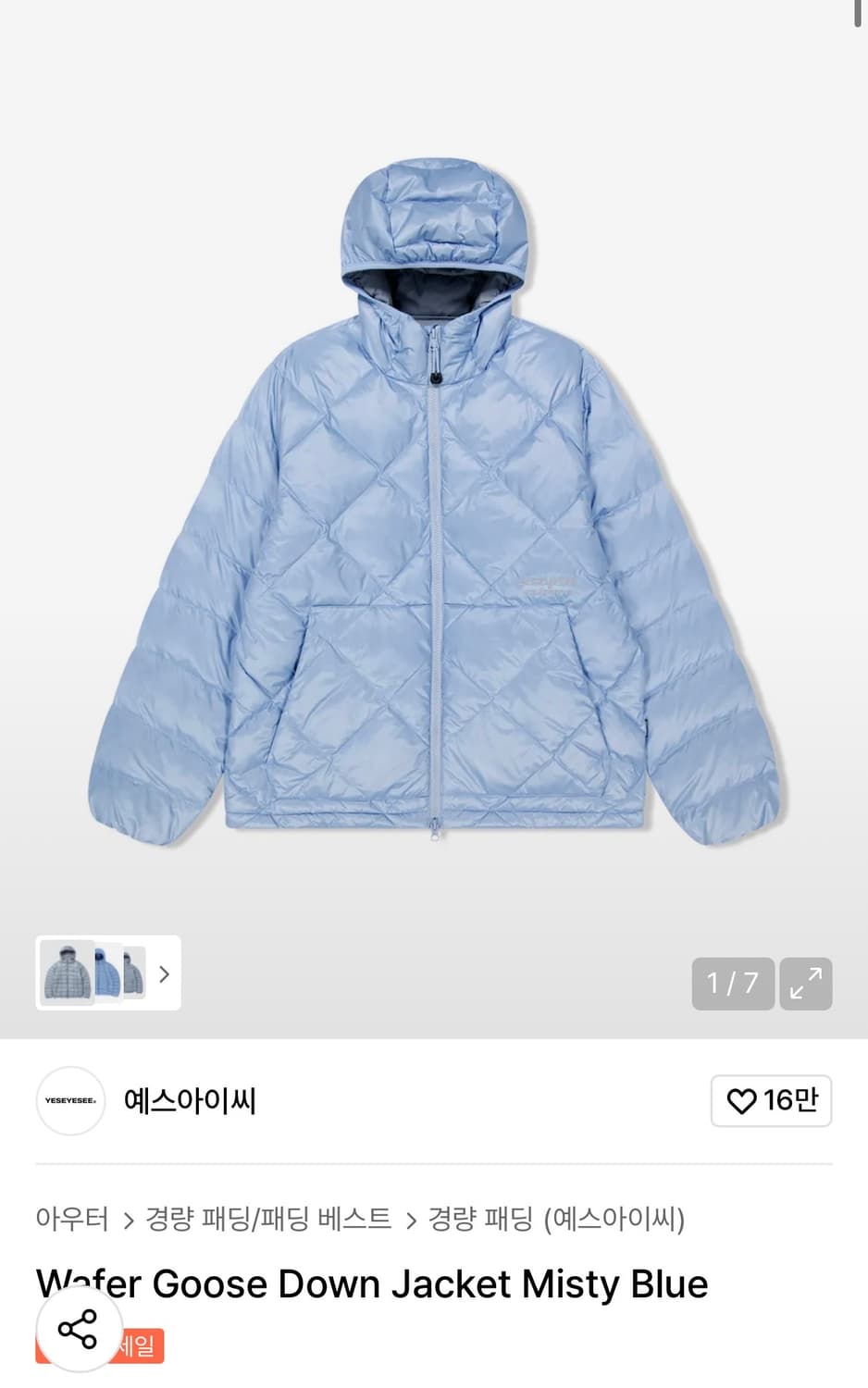Open the 아우터 breadcrumb category
This screenshot has height=1388, width=868.
[71, 1220]
